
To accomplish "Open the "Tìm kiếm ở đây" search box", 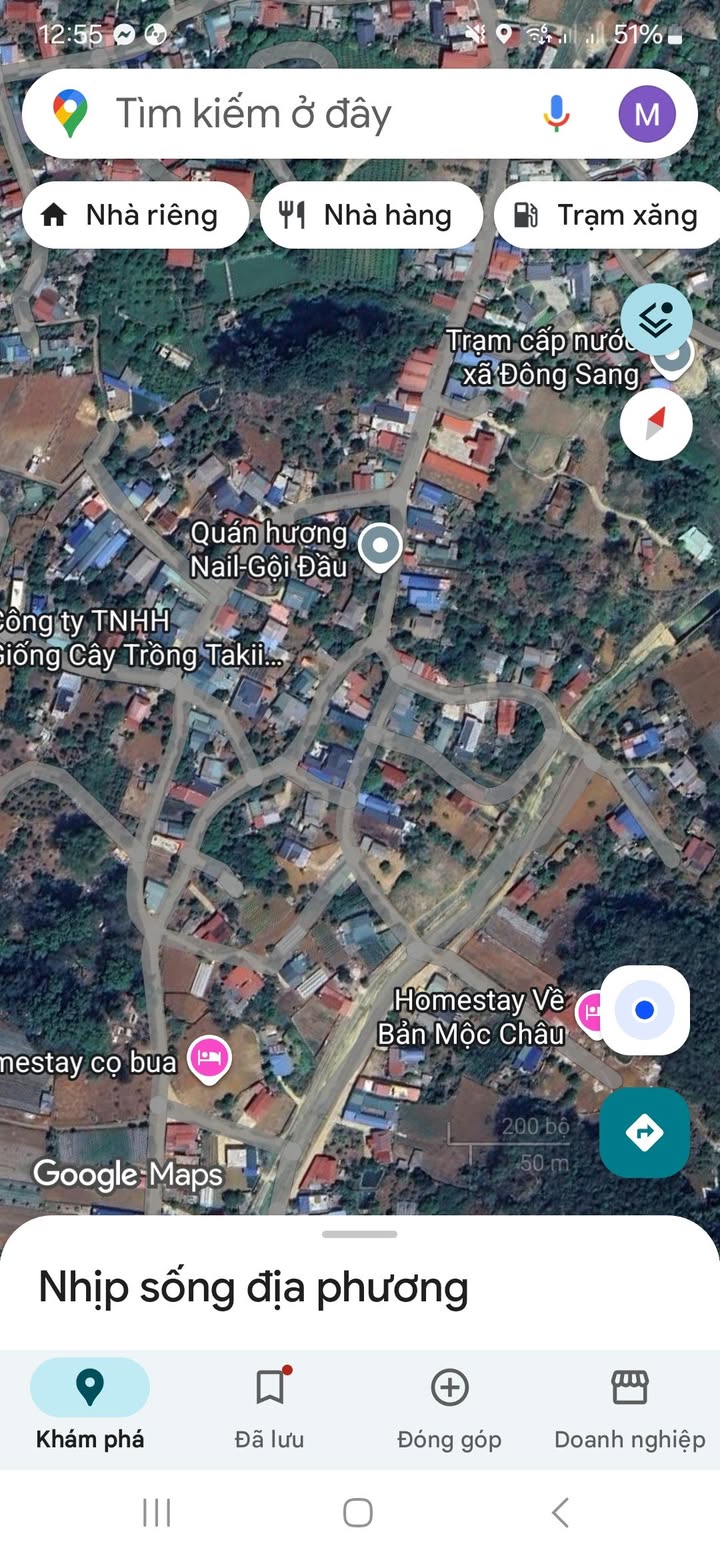I will pos(300,114).
